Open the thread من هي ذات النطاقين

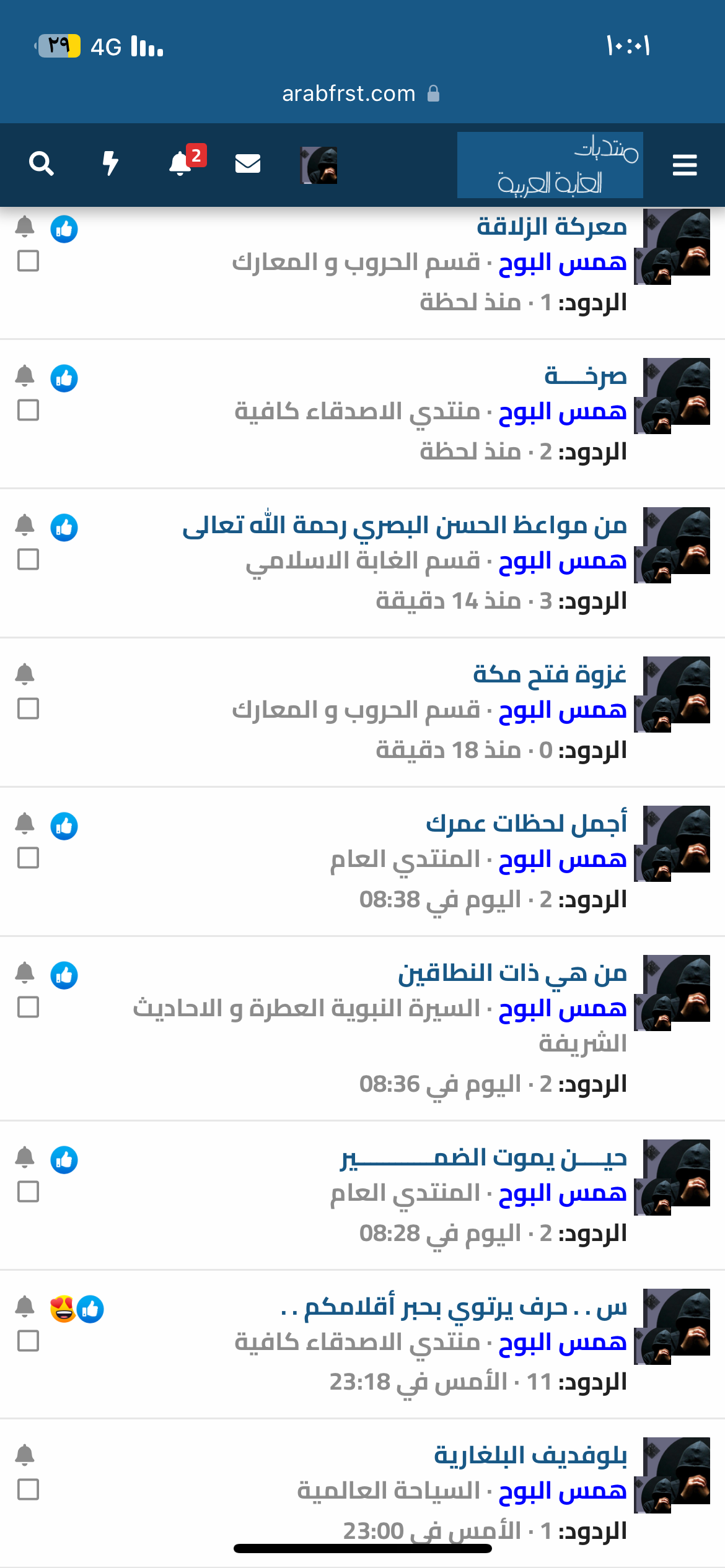(512, 973)
